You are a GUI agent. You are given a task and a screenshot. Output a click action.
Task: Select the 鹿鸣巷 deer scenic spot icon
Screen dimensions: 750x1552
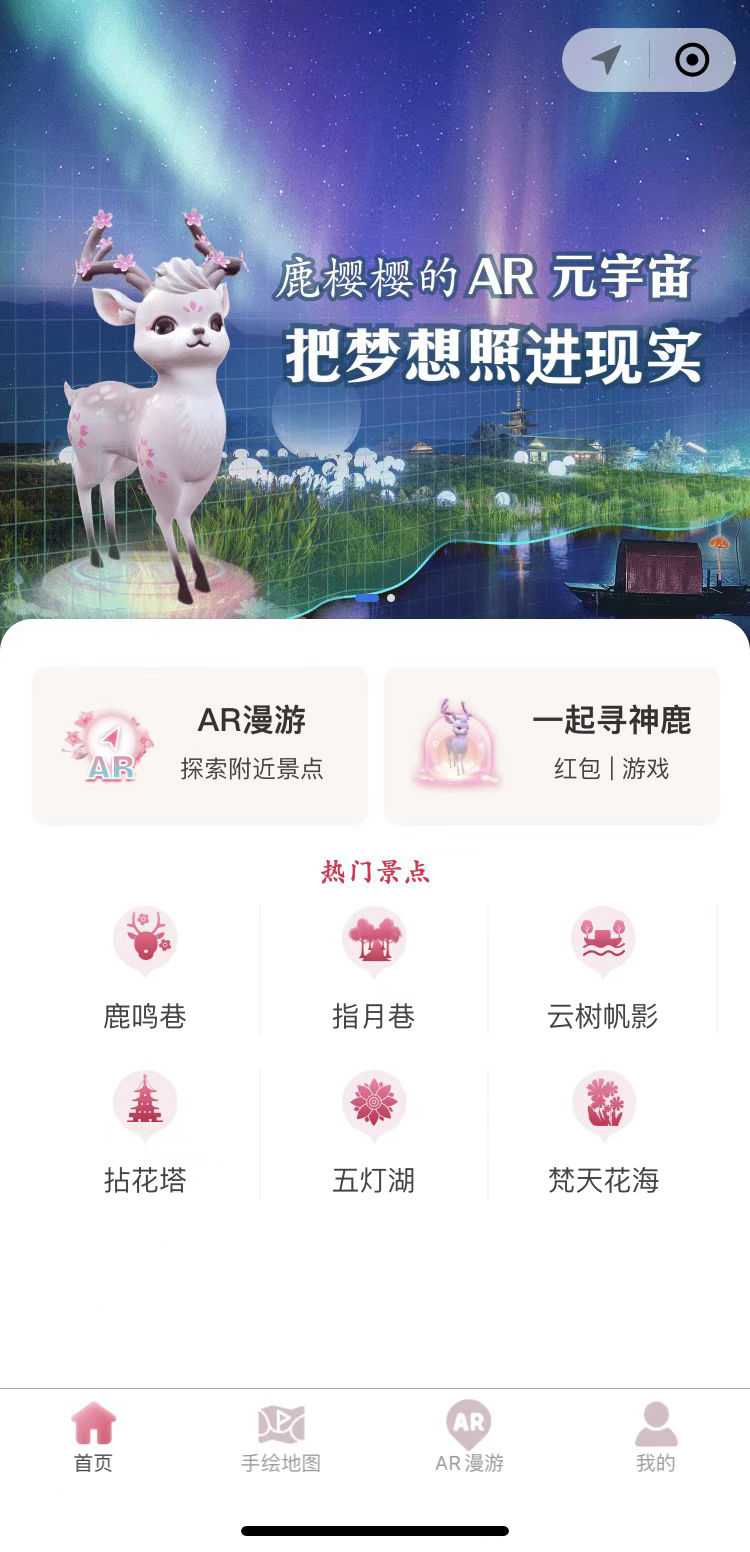[144, 938]
